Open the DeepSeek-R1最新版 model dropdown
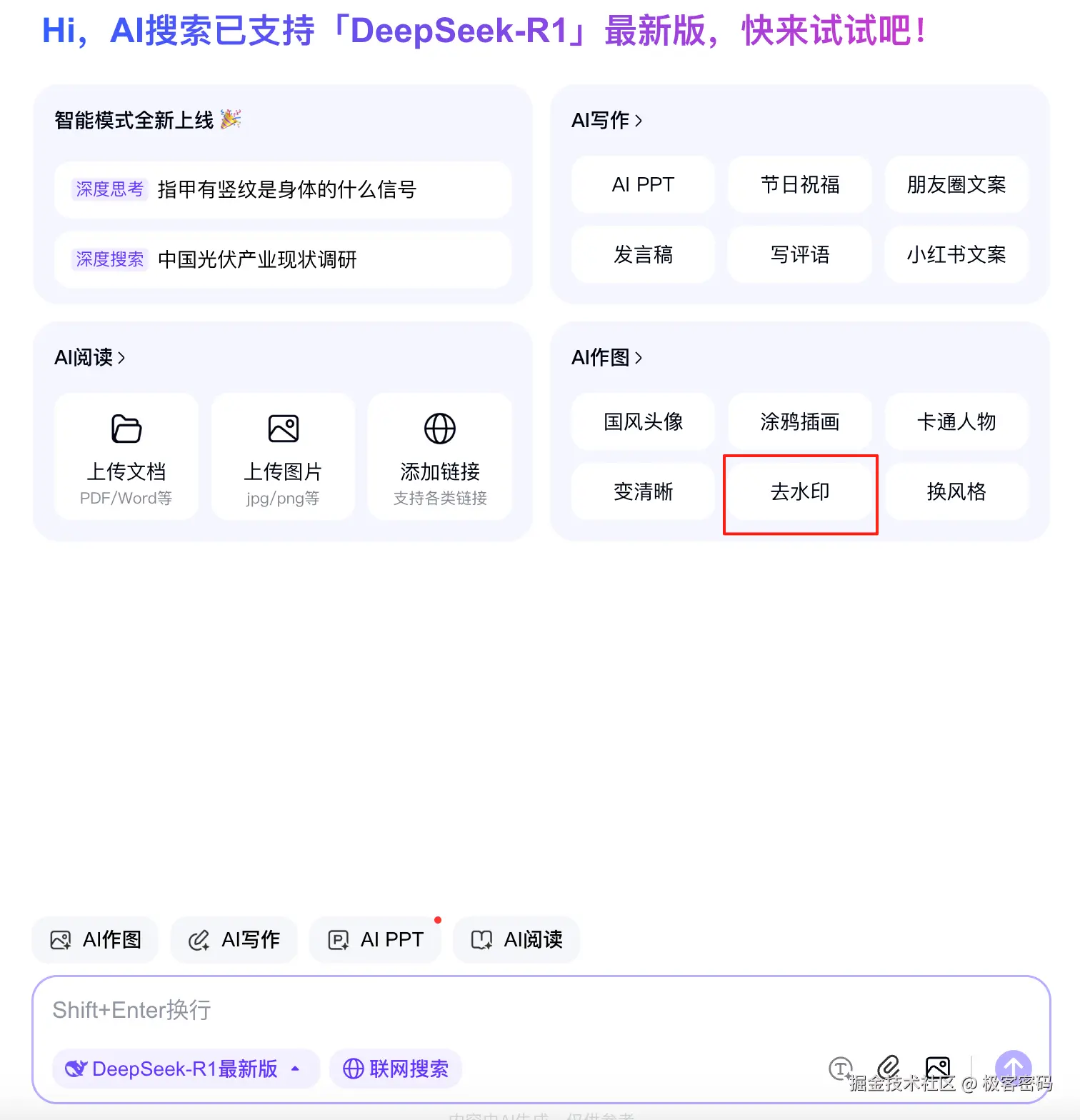 coord(185,1069)
